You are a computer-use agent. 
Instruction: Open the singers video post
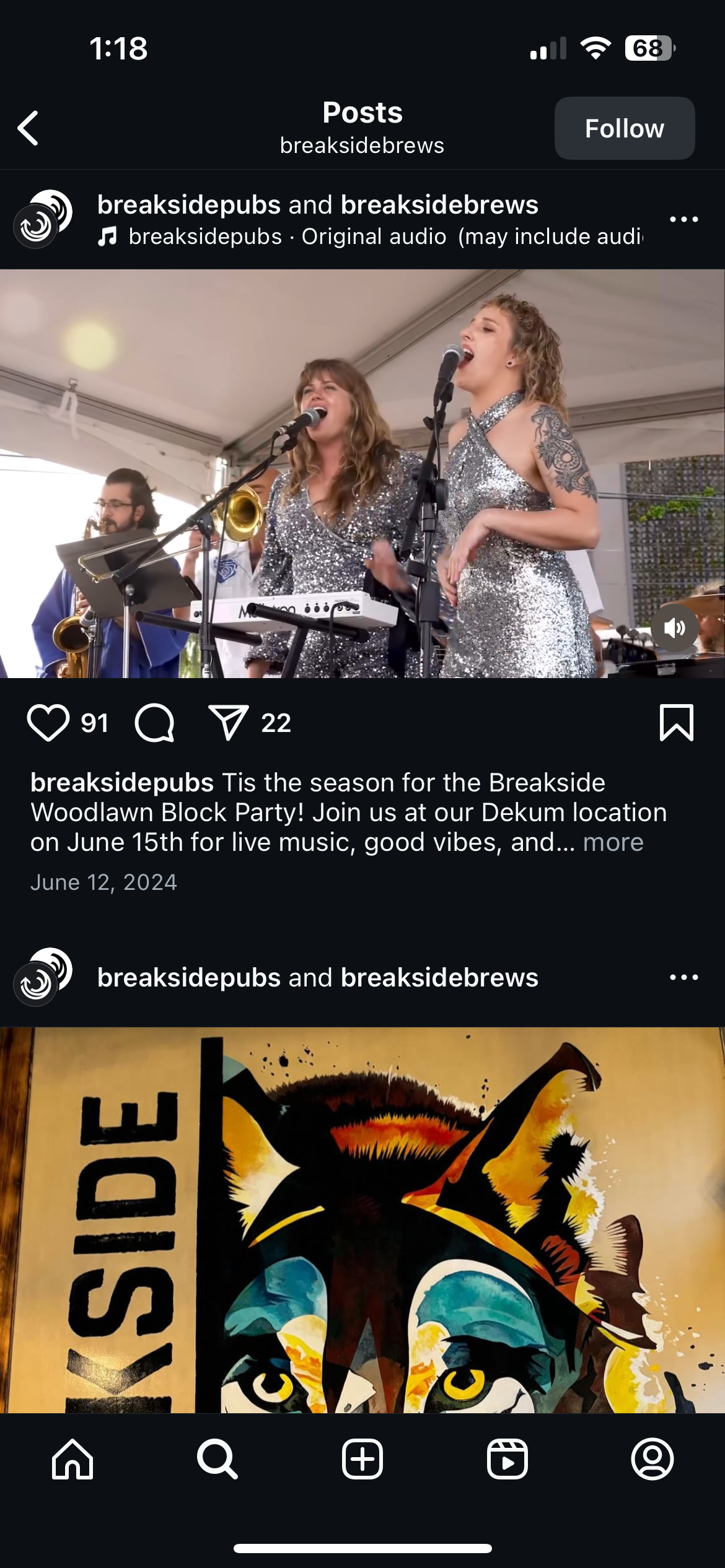tap(362, 474)
